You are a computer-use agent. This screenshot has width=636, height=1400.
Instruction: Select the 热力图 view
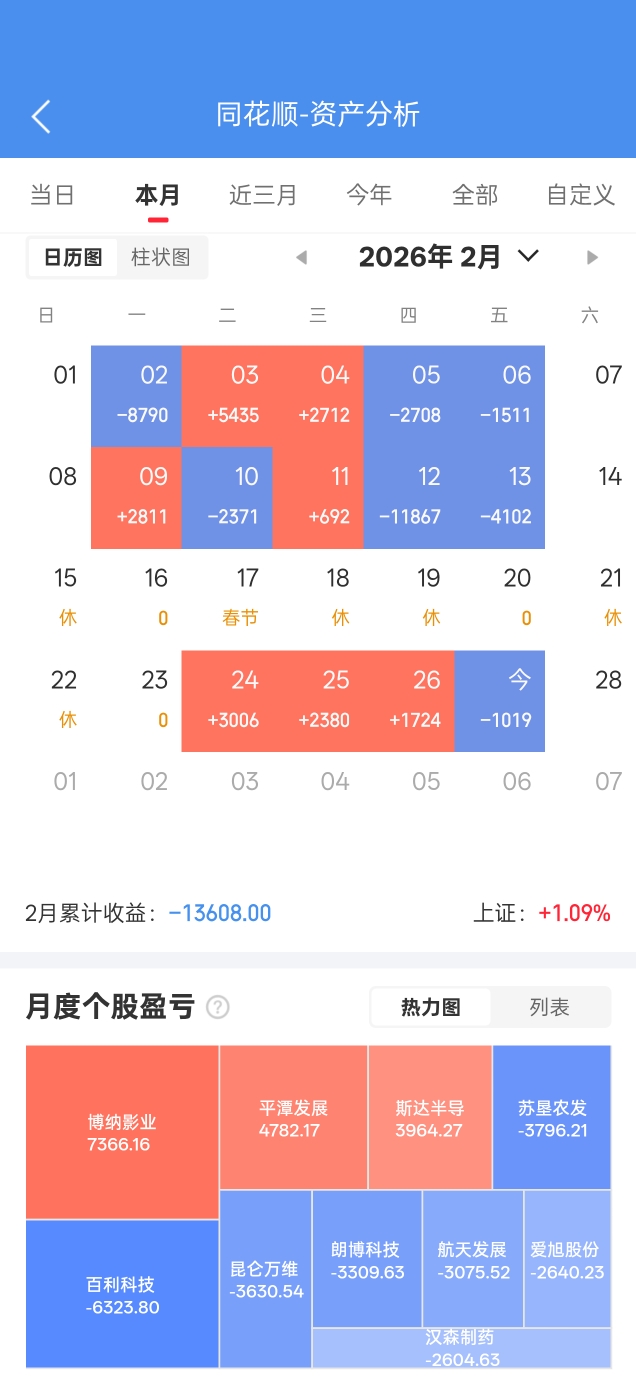click(431, 1007)
